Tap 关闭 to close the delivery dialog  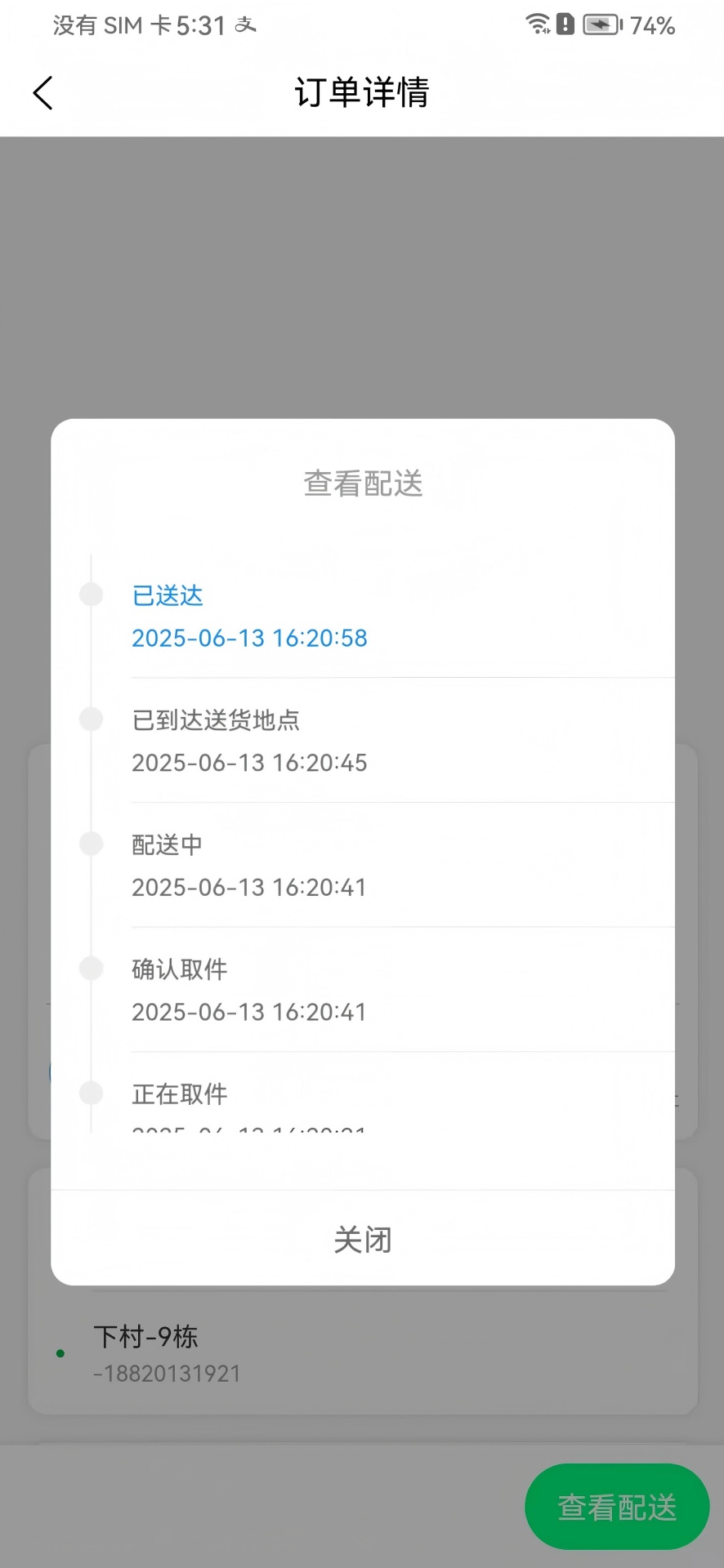[x=362, y=1238]
